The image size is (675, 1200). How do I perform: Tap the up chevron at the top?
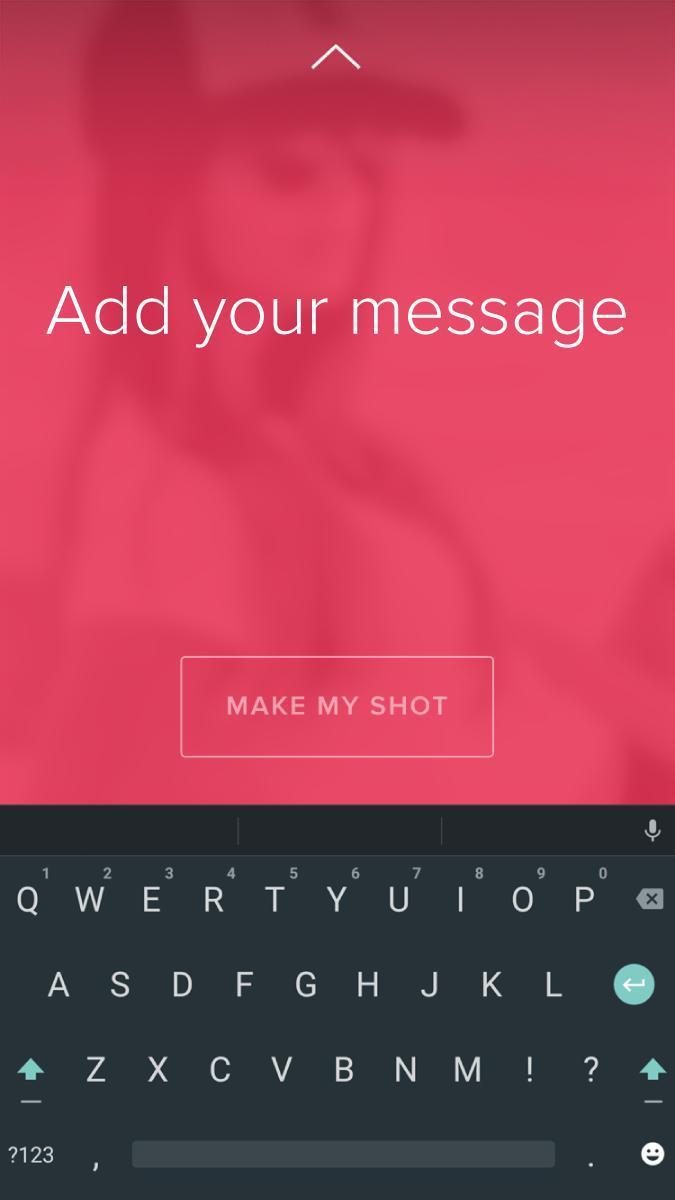tap(336, 57)
